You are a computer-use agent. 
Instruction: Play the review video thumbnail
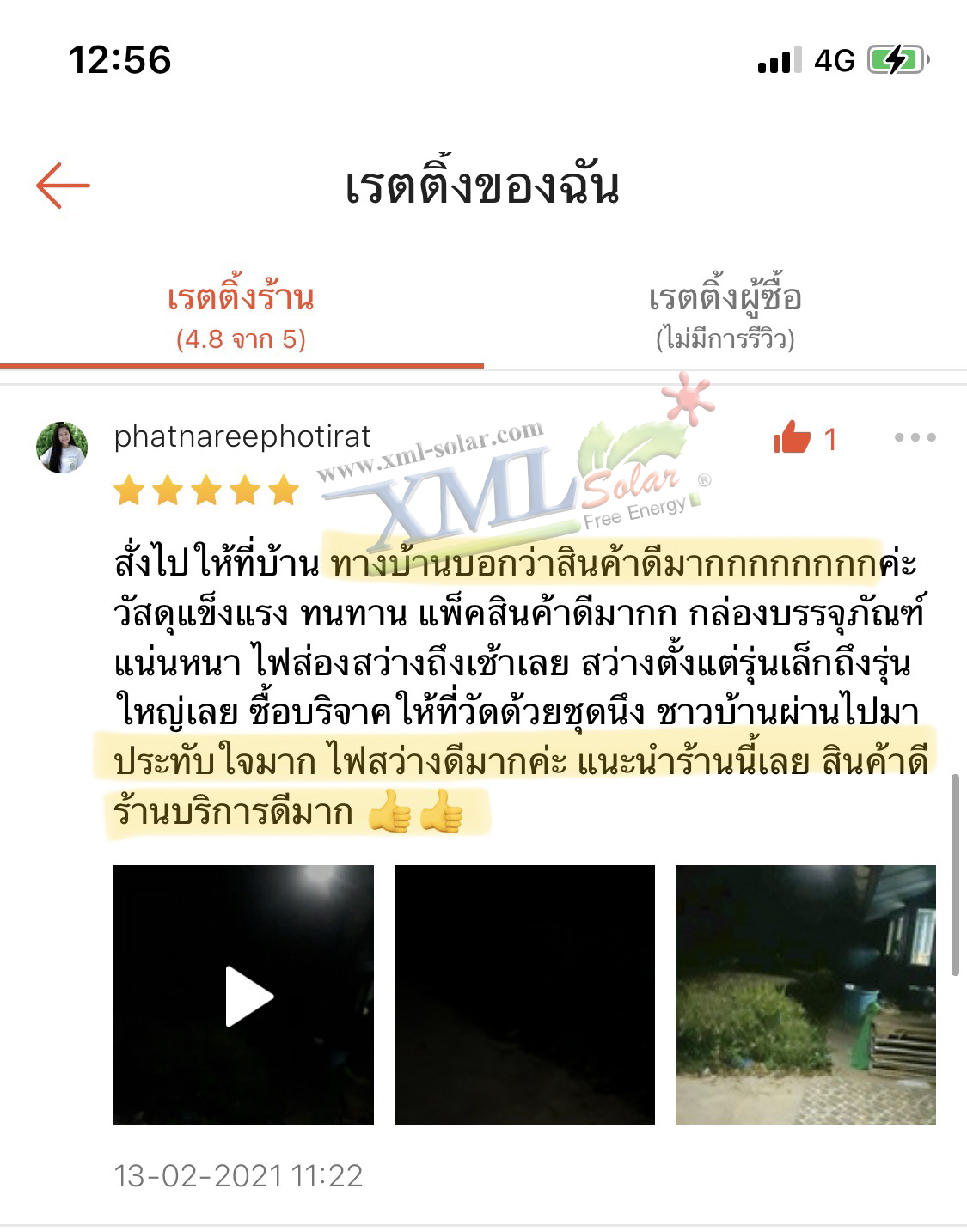[244, 995]
